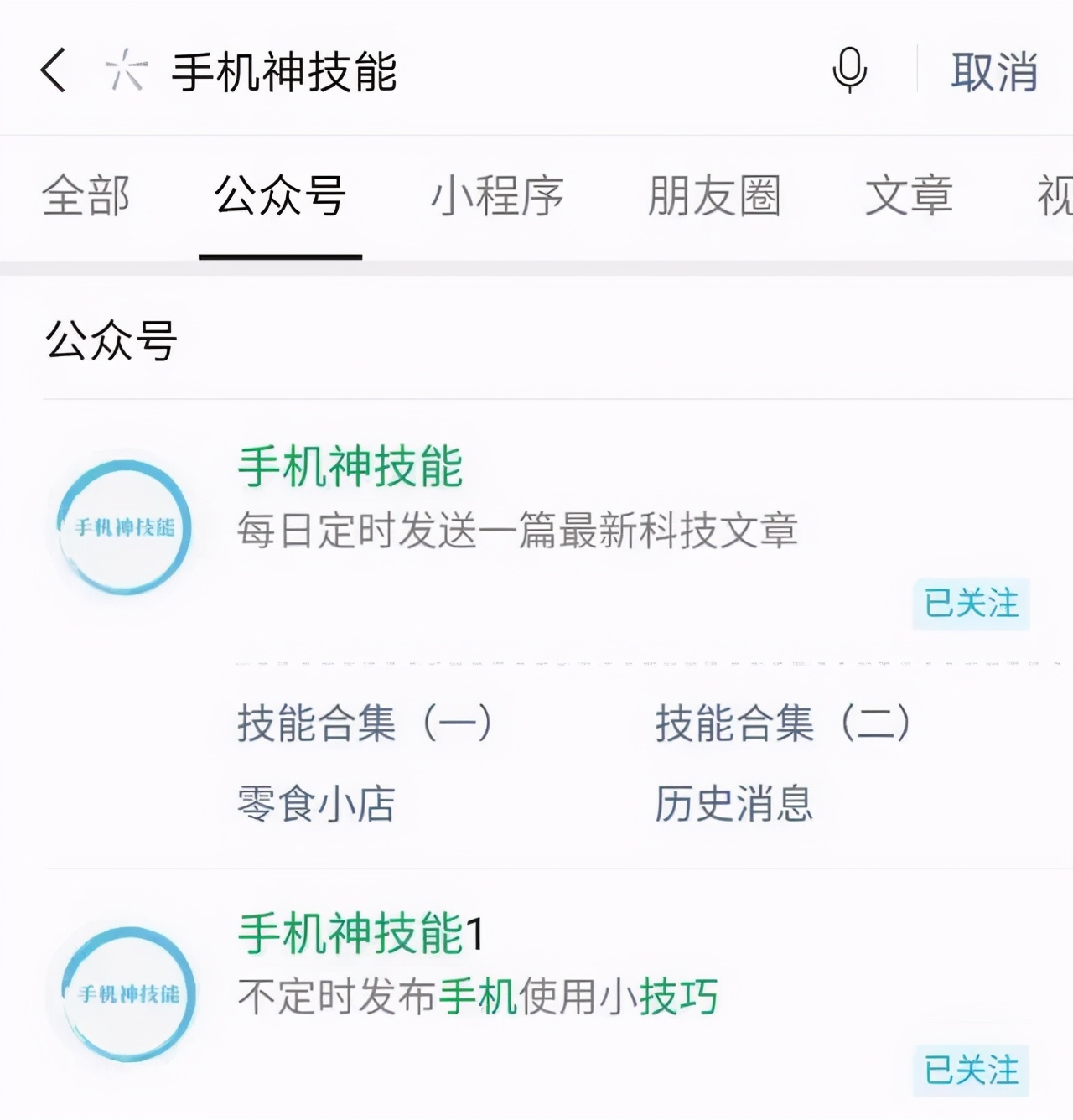Open the 文章 search category
Image resolution: width=1073 pixels, height=1120 pixels.
tap(910, 198)
